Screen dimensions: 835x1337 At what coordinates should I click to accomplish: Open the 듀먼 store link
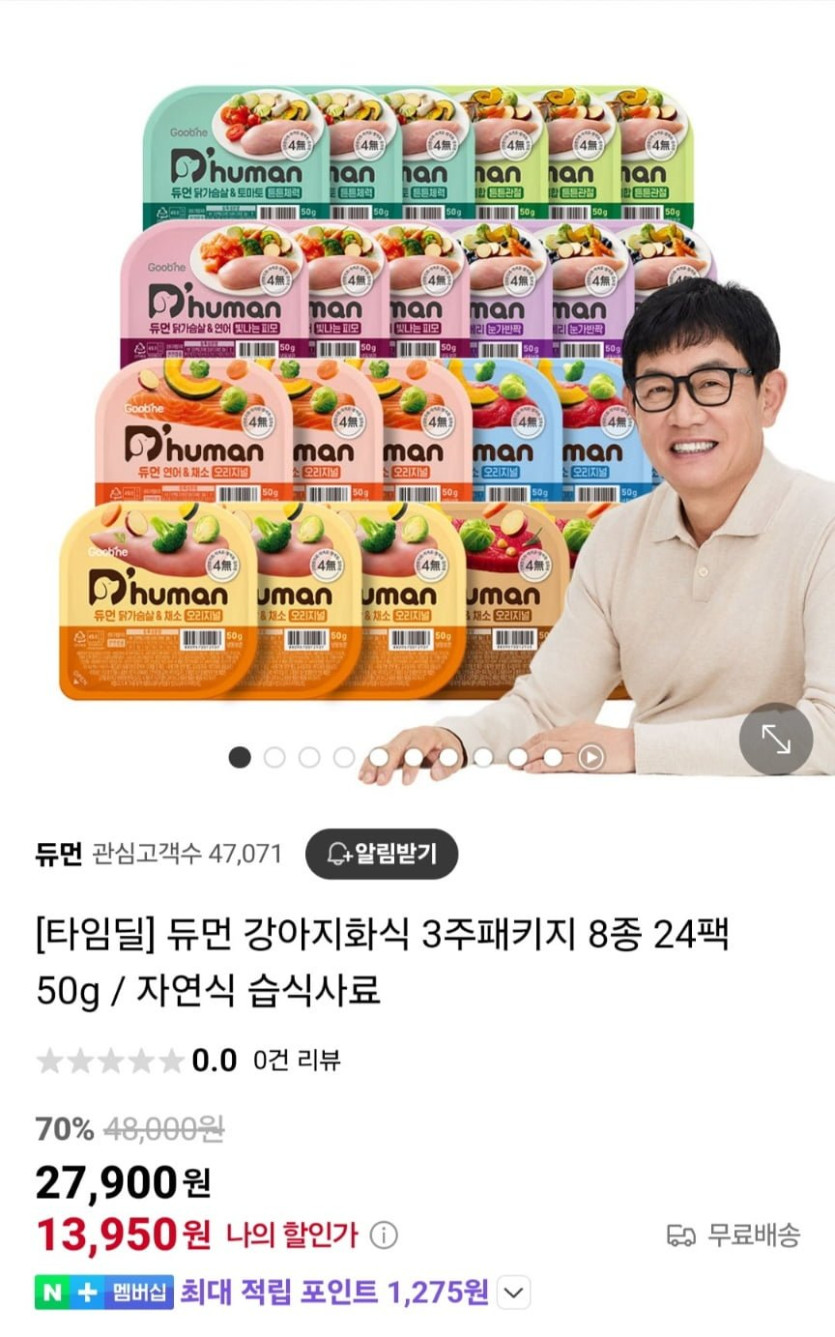(59, 854)
